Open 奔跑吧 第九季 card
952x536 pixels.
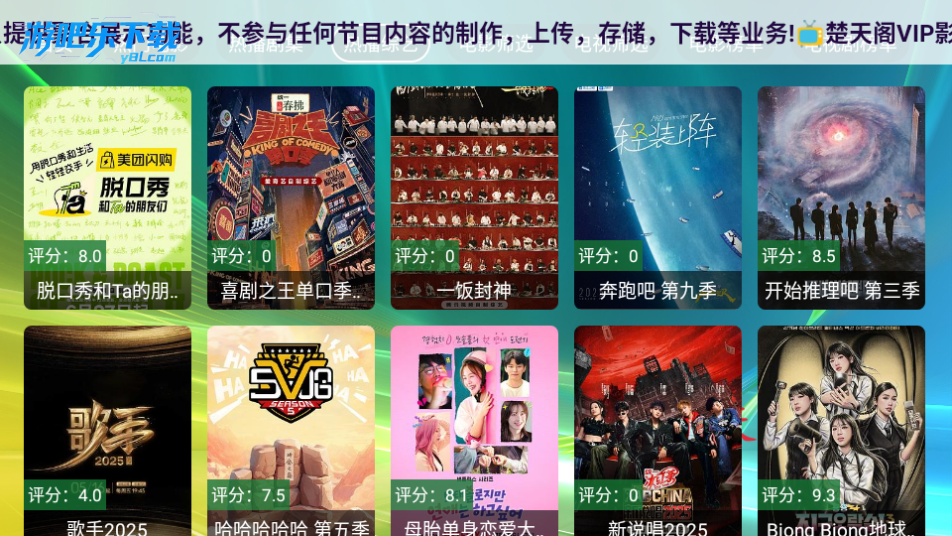point(657,197)
